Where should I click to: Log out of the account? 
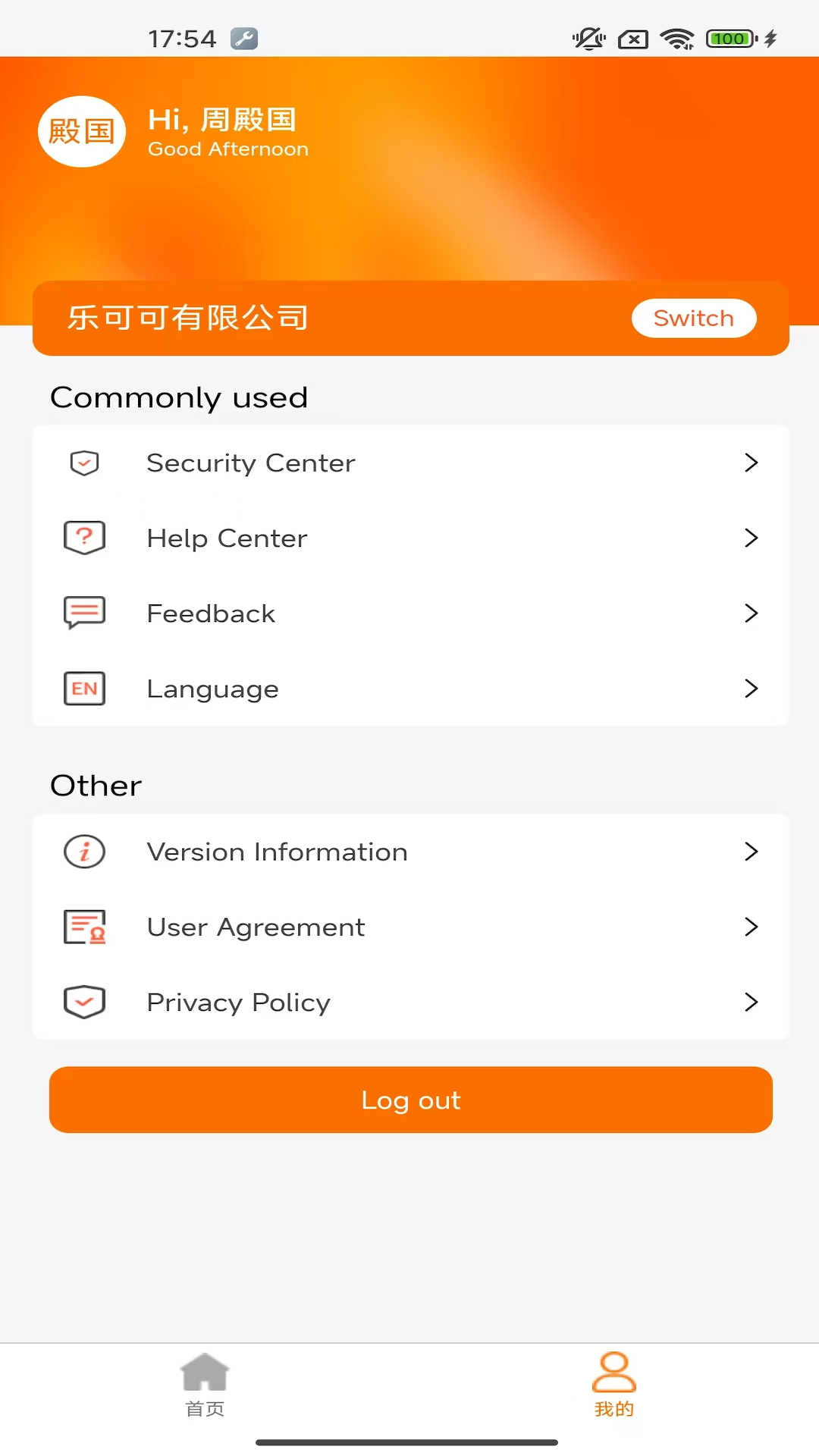(x=410, y=1100)
